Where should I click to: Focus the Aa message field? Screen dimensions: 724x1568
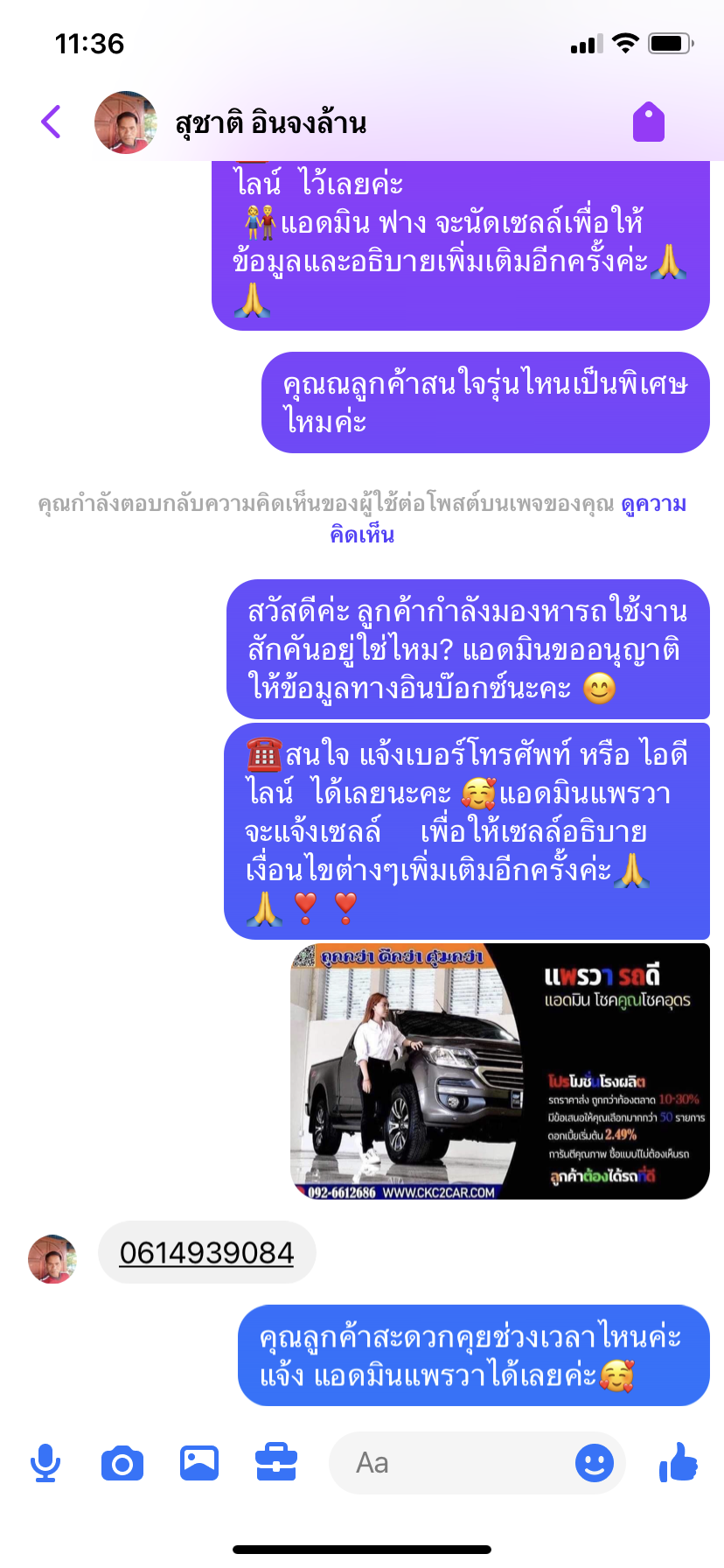click(449, 1463)
